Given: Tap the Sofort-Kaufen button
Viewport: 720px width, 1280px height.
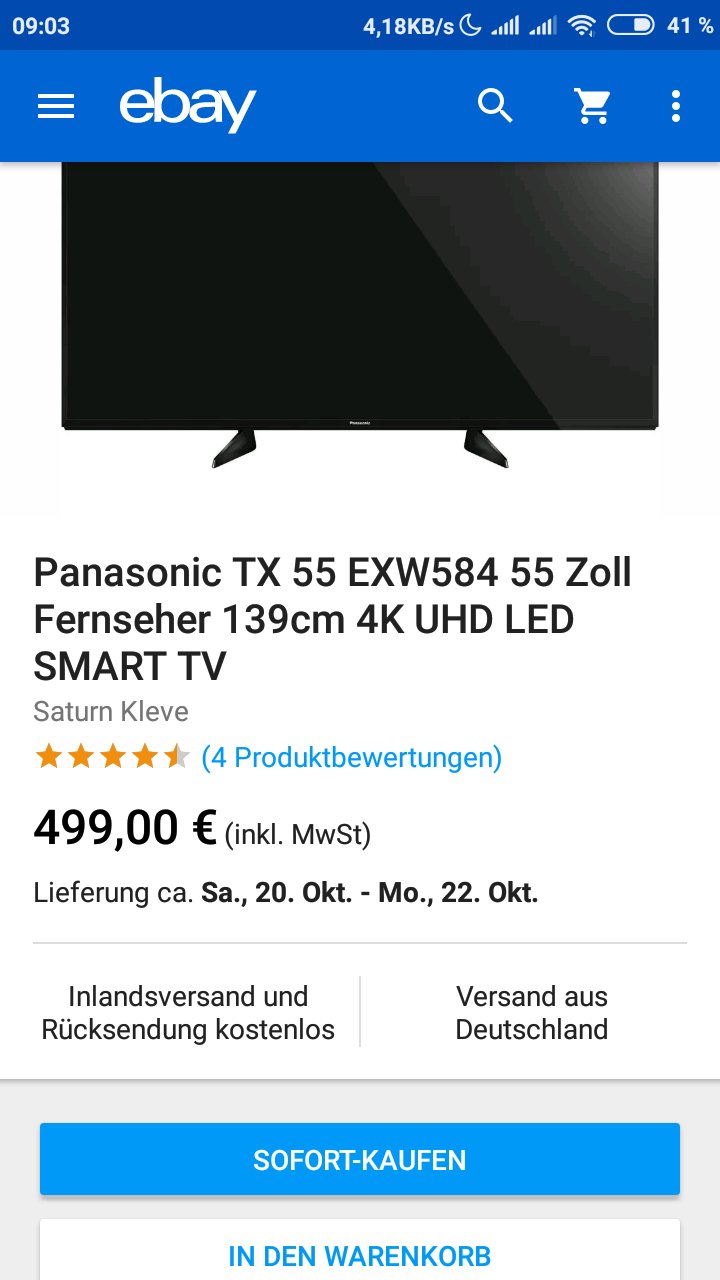Looking at the screenshot, I should tap(360, 1160).
